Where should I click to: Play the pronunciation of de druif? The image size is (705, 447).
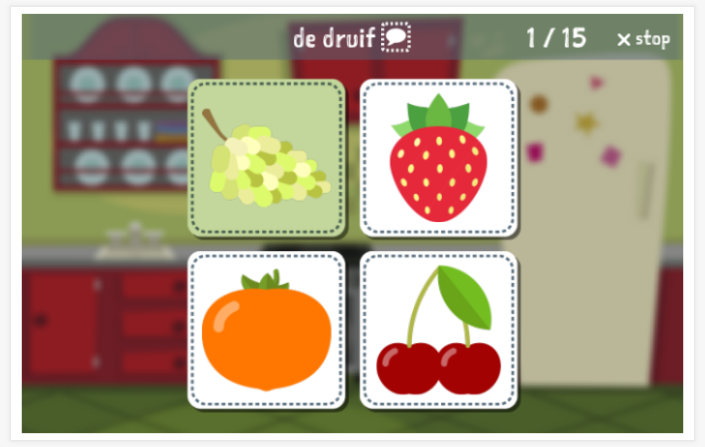coord(397,39)
